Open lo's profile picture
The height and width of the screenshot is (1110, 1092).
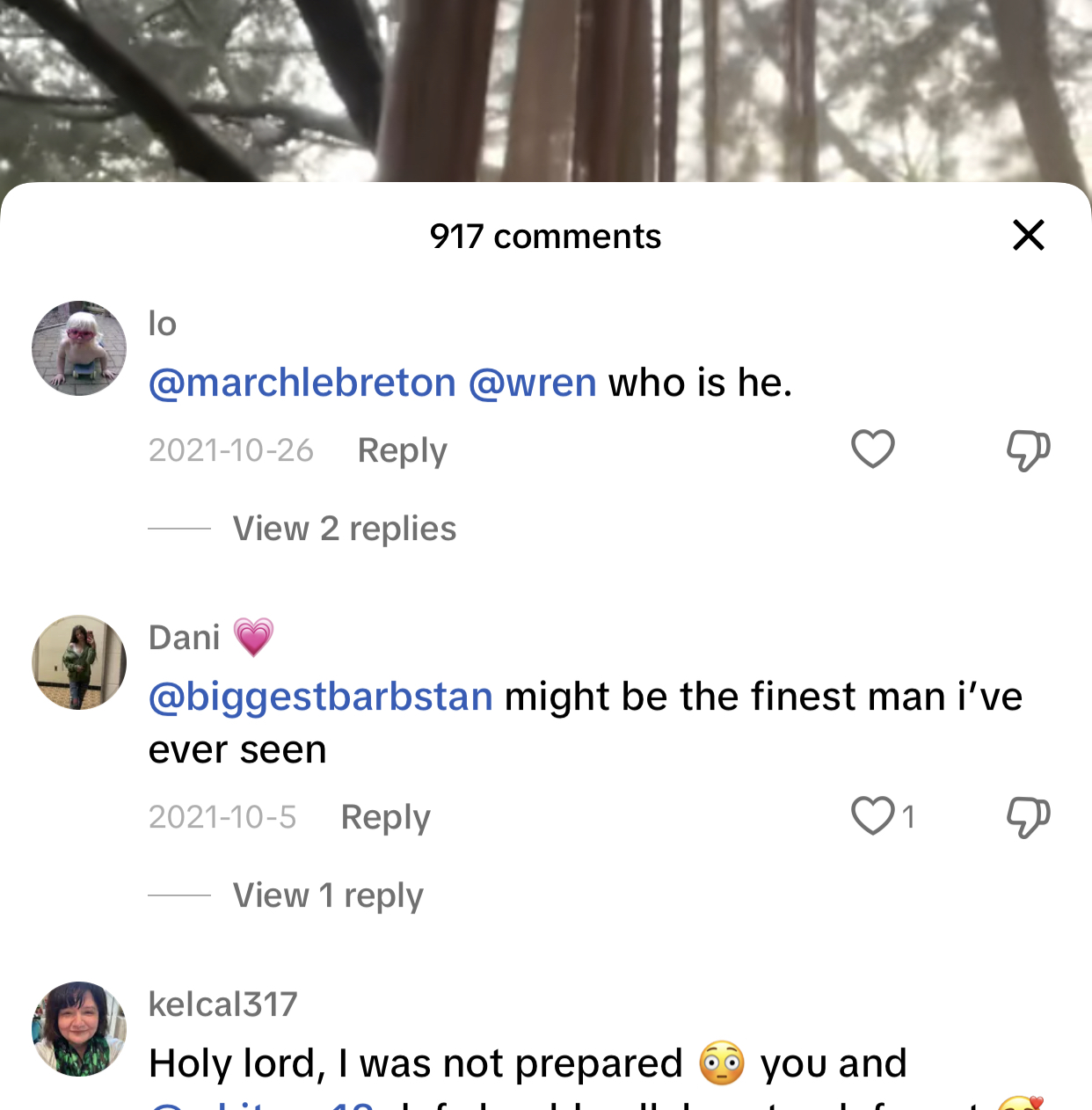point(79,348)
